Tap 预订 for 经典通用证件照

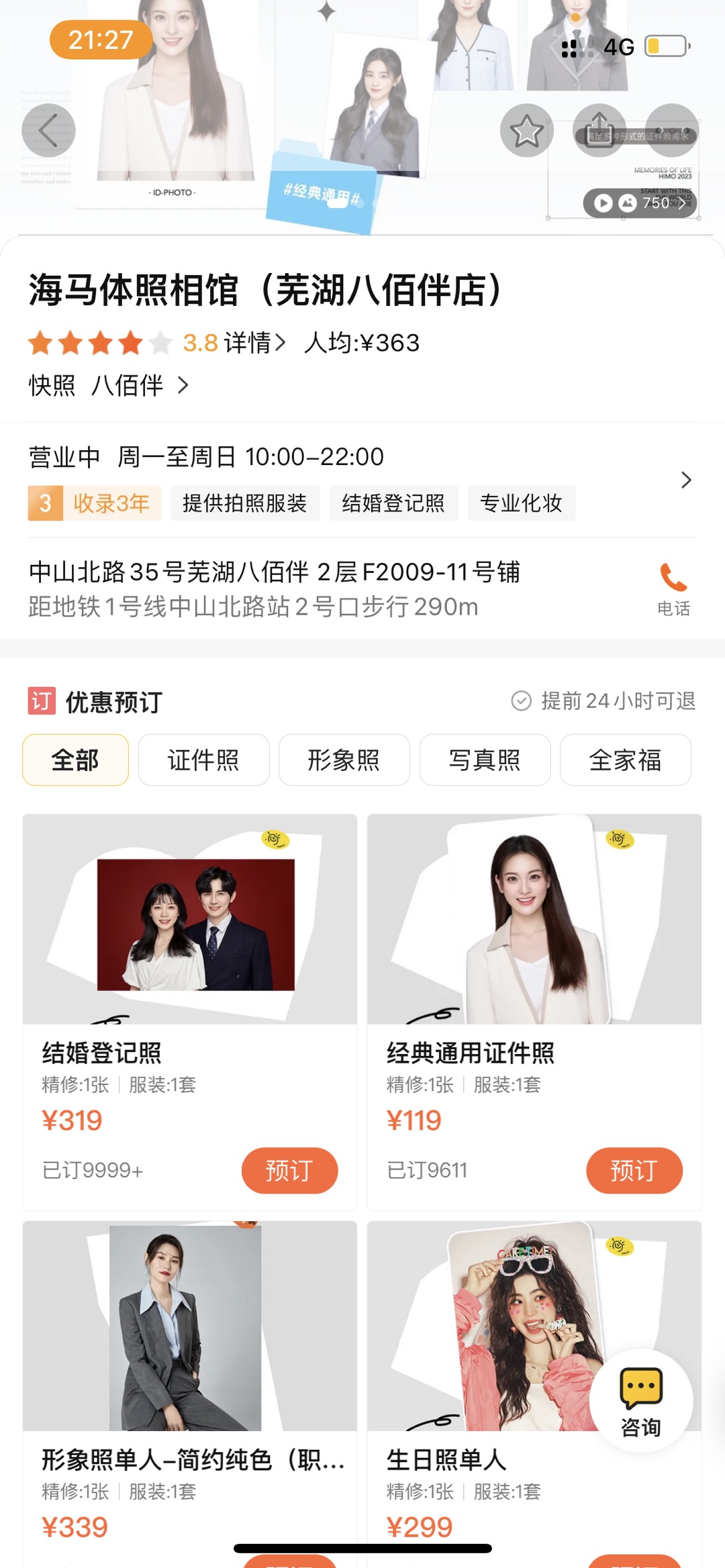point(634,1170)
